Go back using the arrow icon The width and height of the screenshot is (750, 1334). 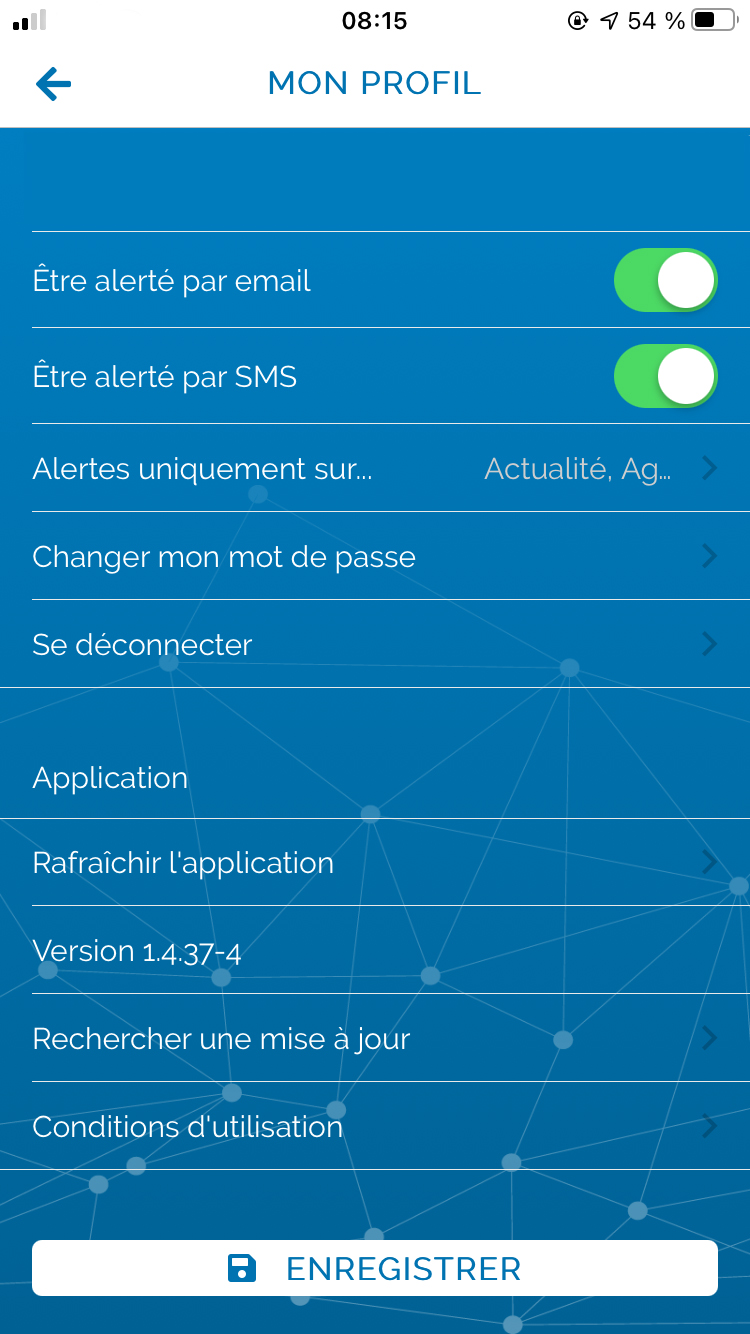click(x=53, y=84)
